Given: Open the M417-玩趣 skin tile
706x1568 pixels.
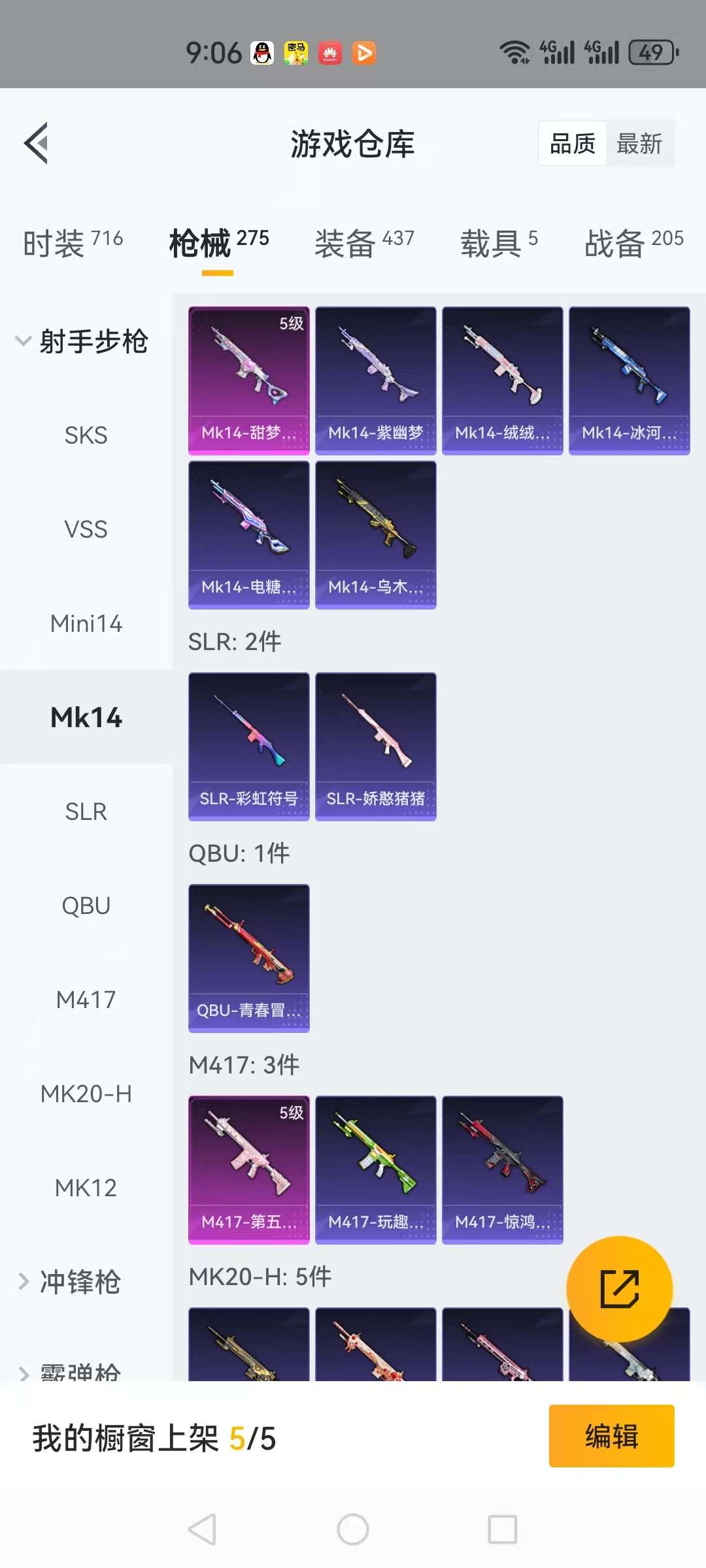Looking at the screenshot, I should pos(375,1169).
